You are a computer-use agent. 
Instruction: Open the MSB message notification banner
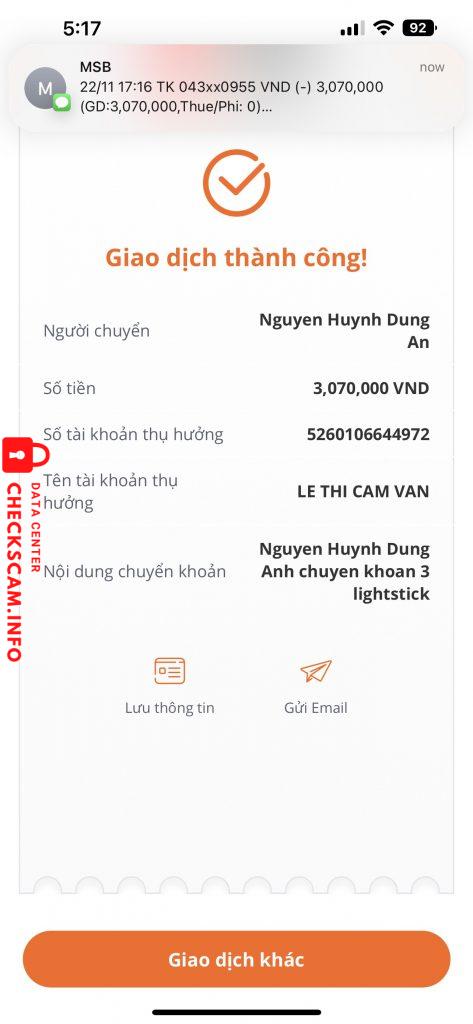[x=236, y=88]
